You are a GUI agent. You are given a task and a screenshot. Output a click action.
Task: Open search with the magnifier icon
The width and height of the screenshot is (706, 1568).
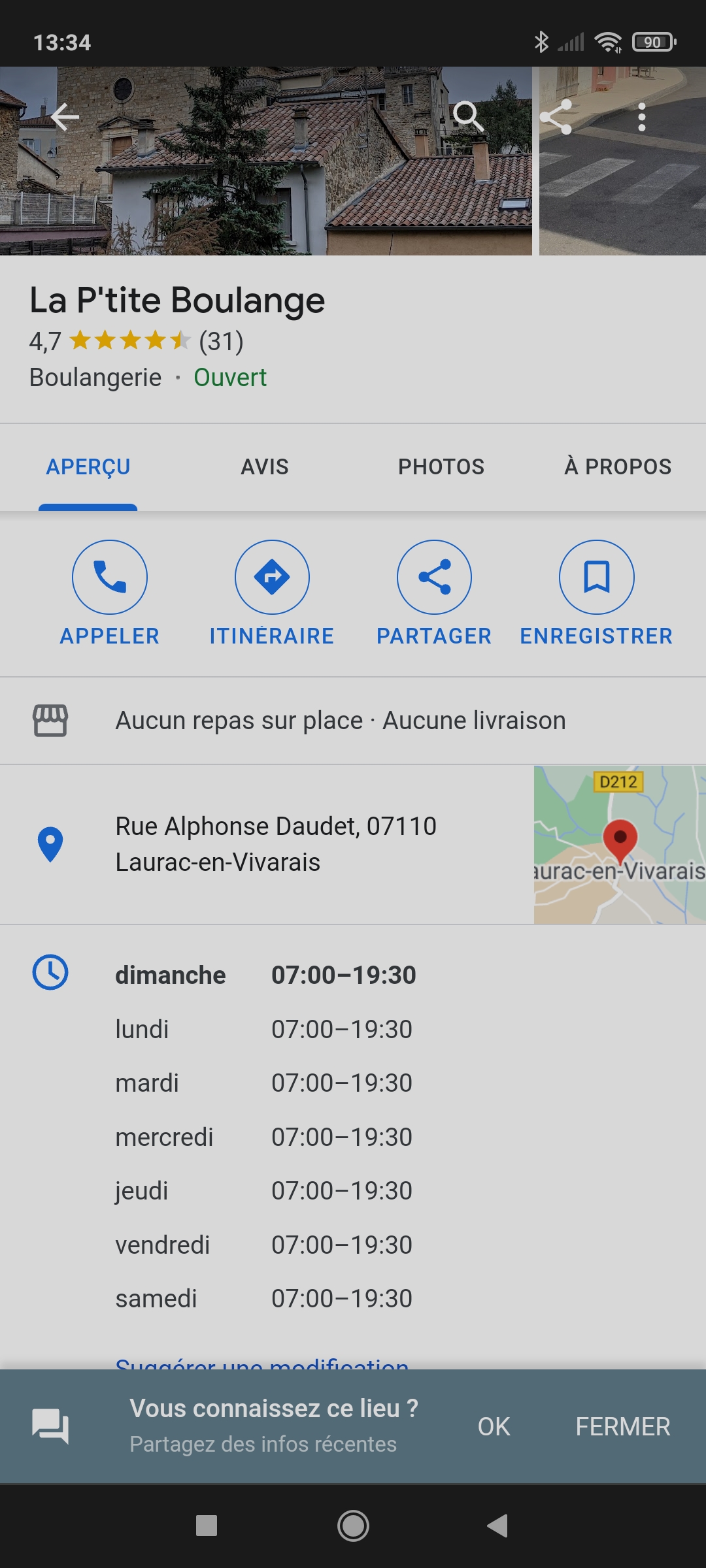coord(468,116)
